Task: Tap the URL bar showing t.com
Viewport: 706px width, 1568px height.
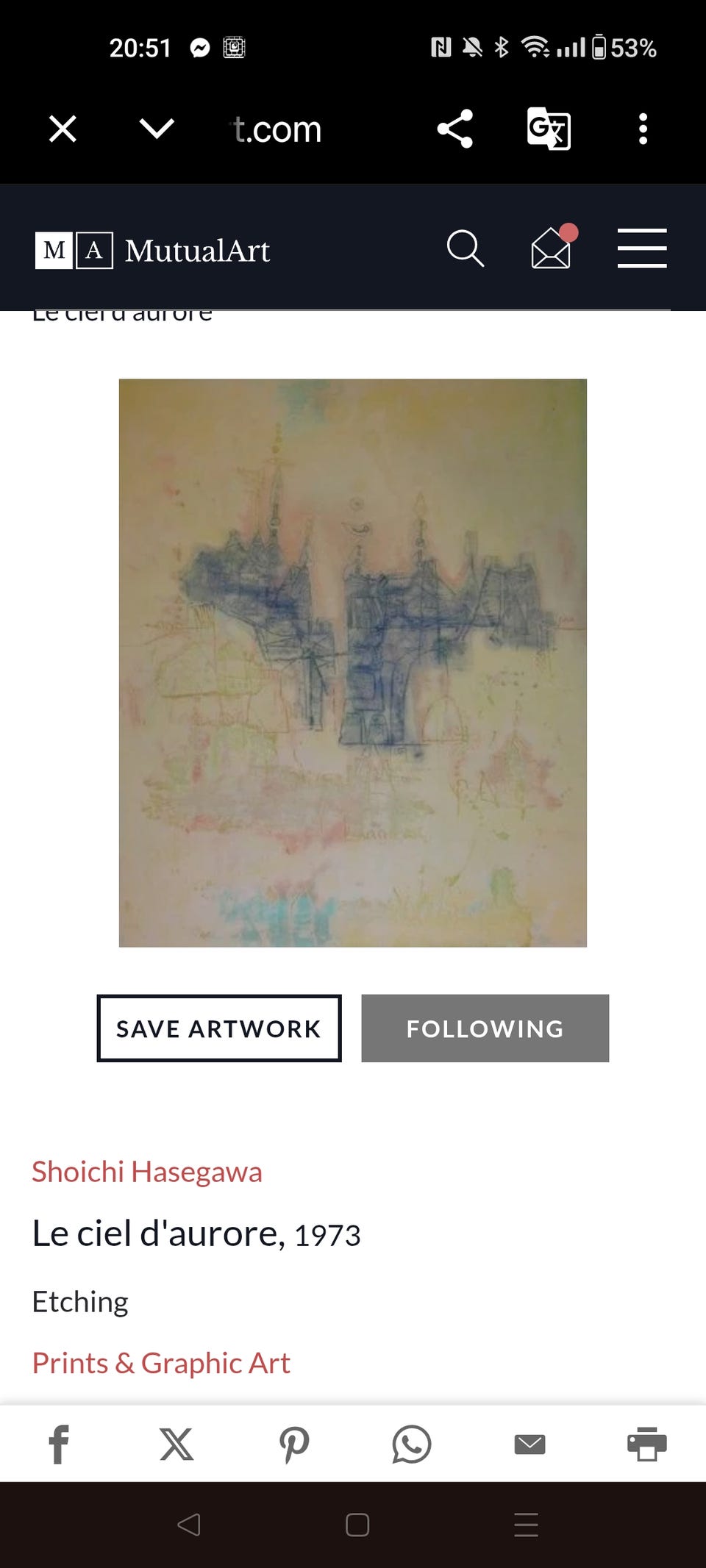Action: tap(276, 129)
